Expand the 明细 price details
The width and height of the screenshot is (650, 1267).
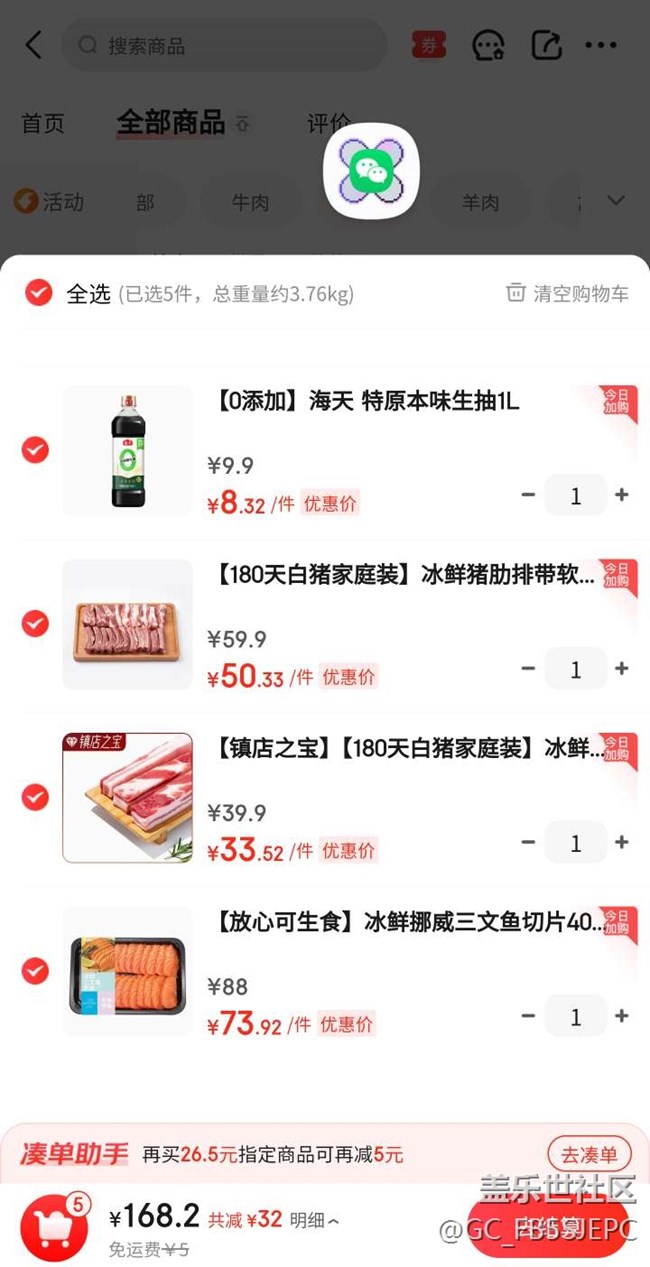[x=314, y=1220]
